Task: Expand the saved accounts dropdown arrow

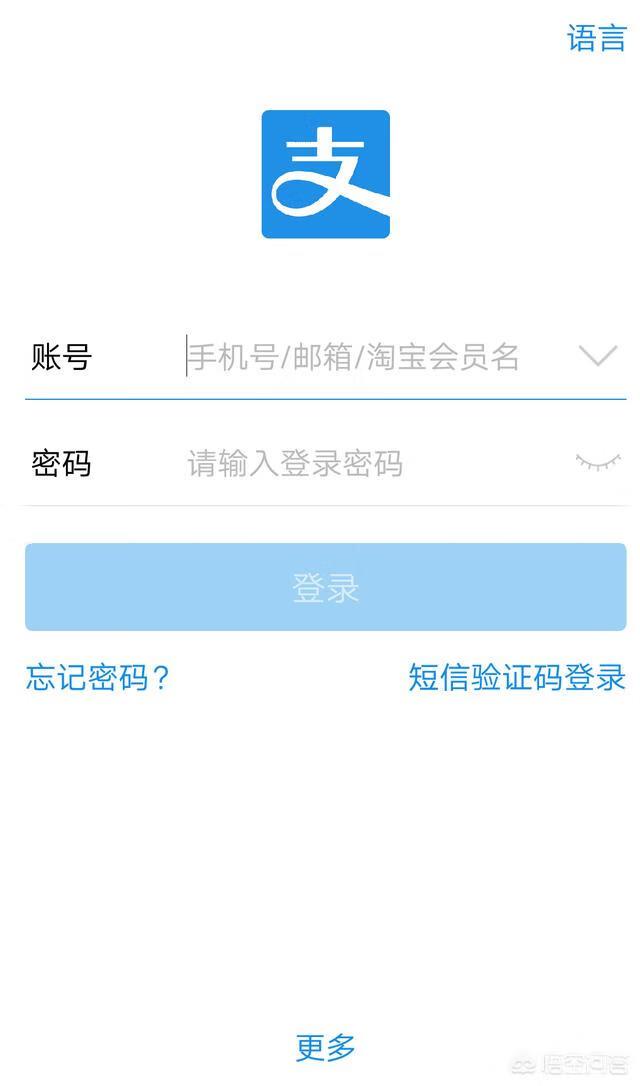Action: 598,356
